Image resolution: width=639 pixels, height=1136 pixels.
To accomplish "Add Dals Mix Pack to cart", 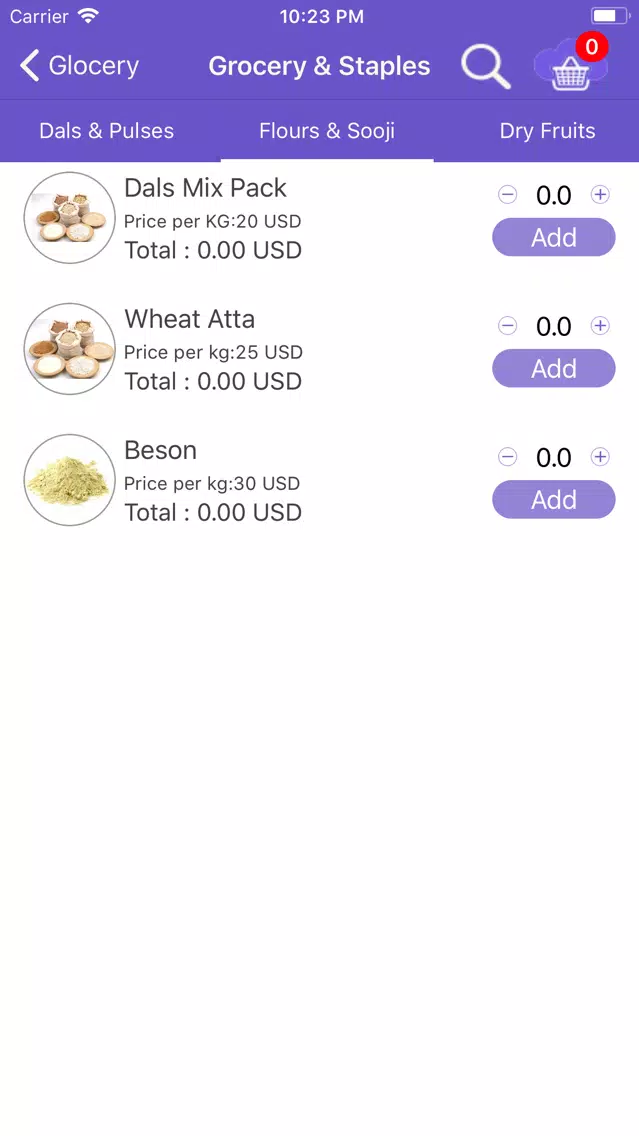I will [x=554, y=237].
